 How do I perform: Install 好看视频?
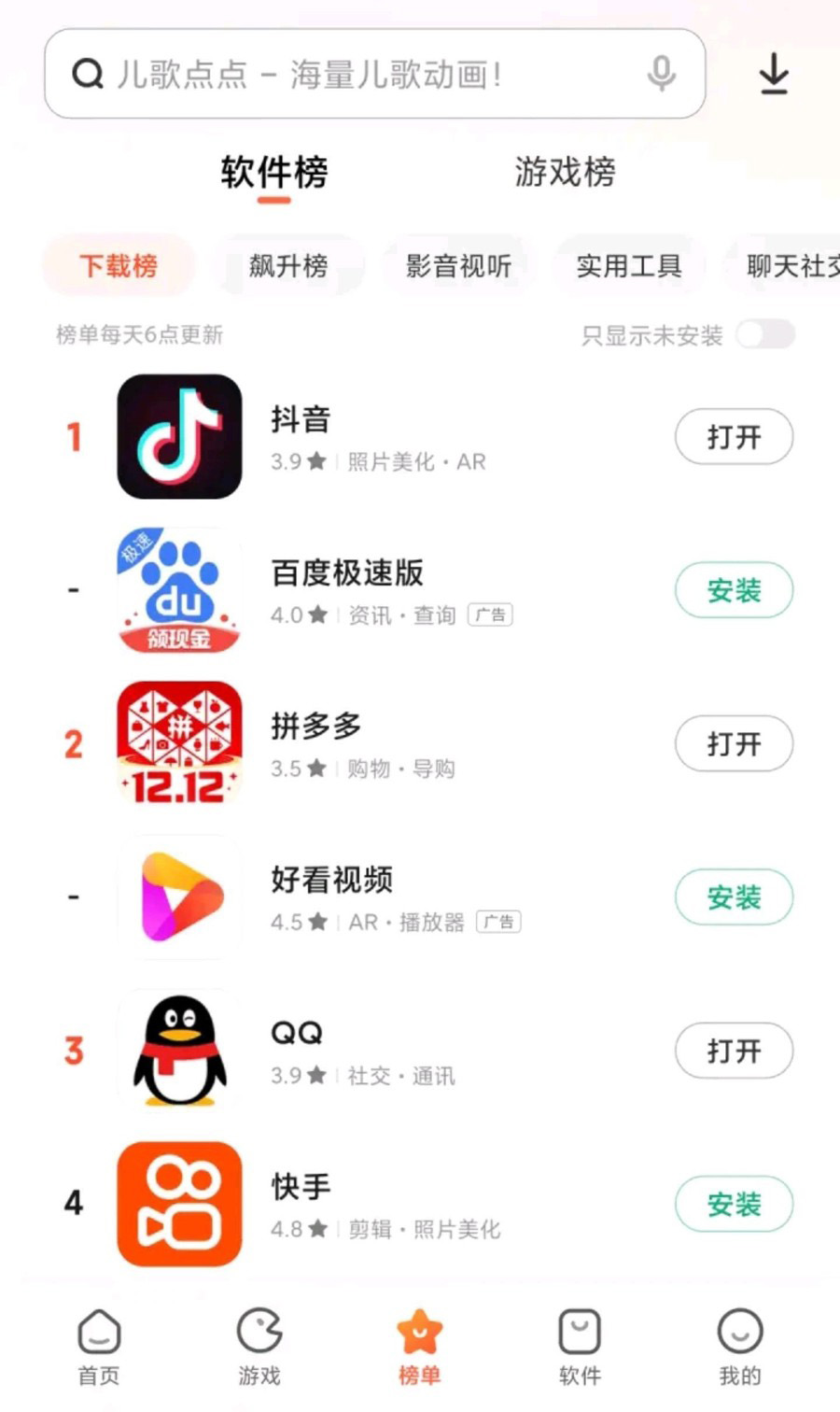(x=734, y=897)
